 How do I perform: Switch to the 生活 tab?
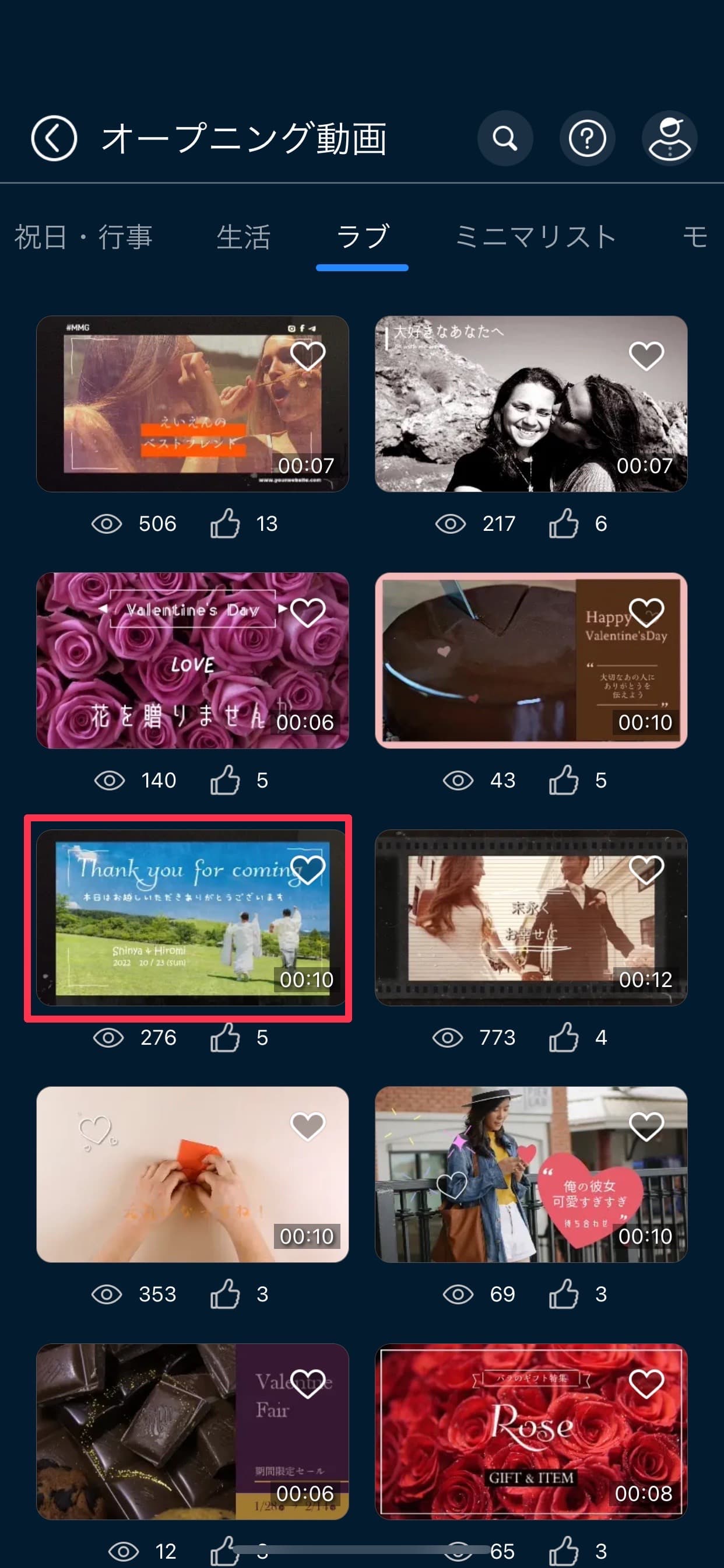[243, 237]
